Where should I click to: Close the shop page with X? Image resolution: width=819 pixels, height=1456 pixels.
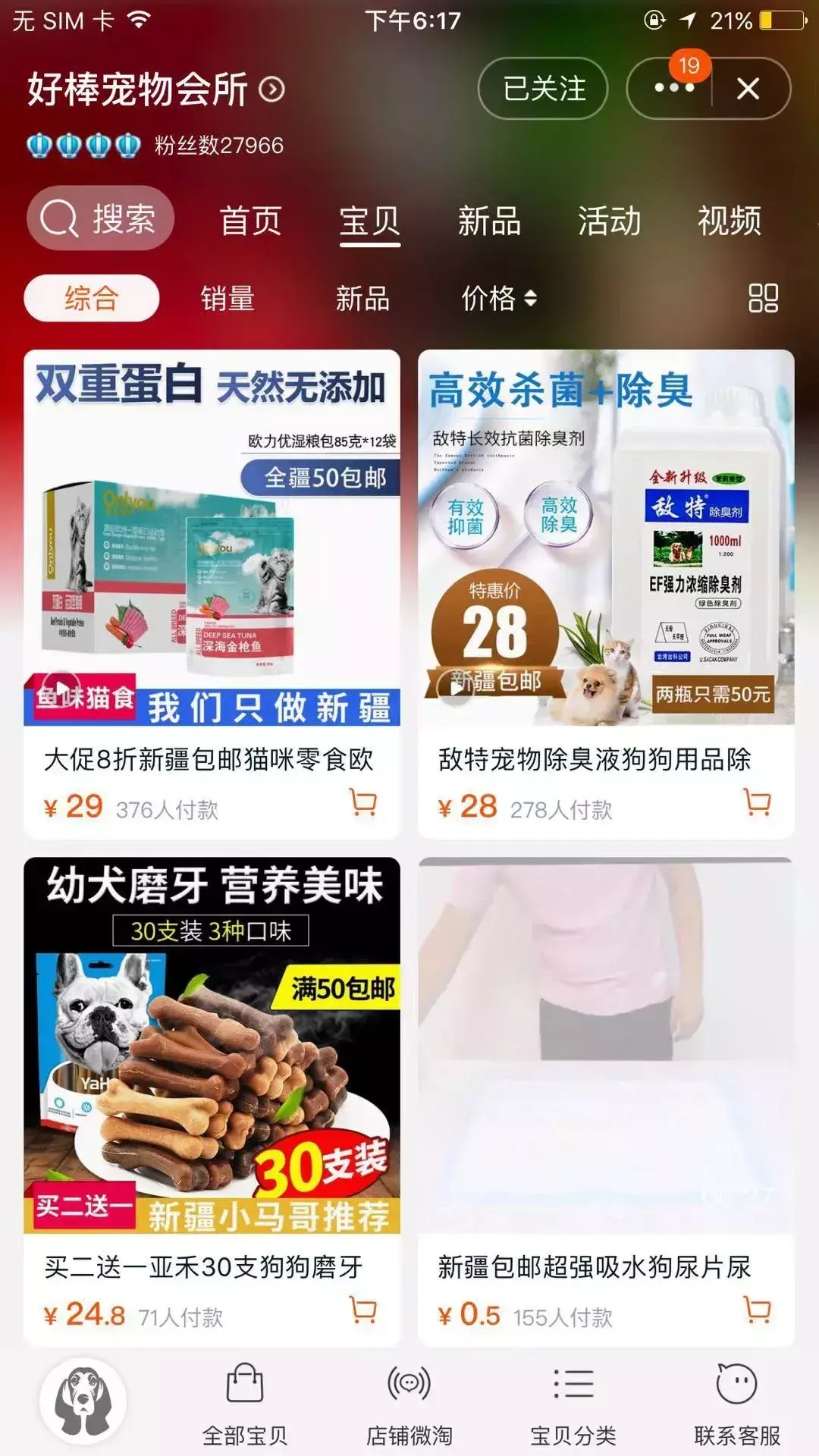tap(748, 89)
